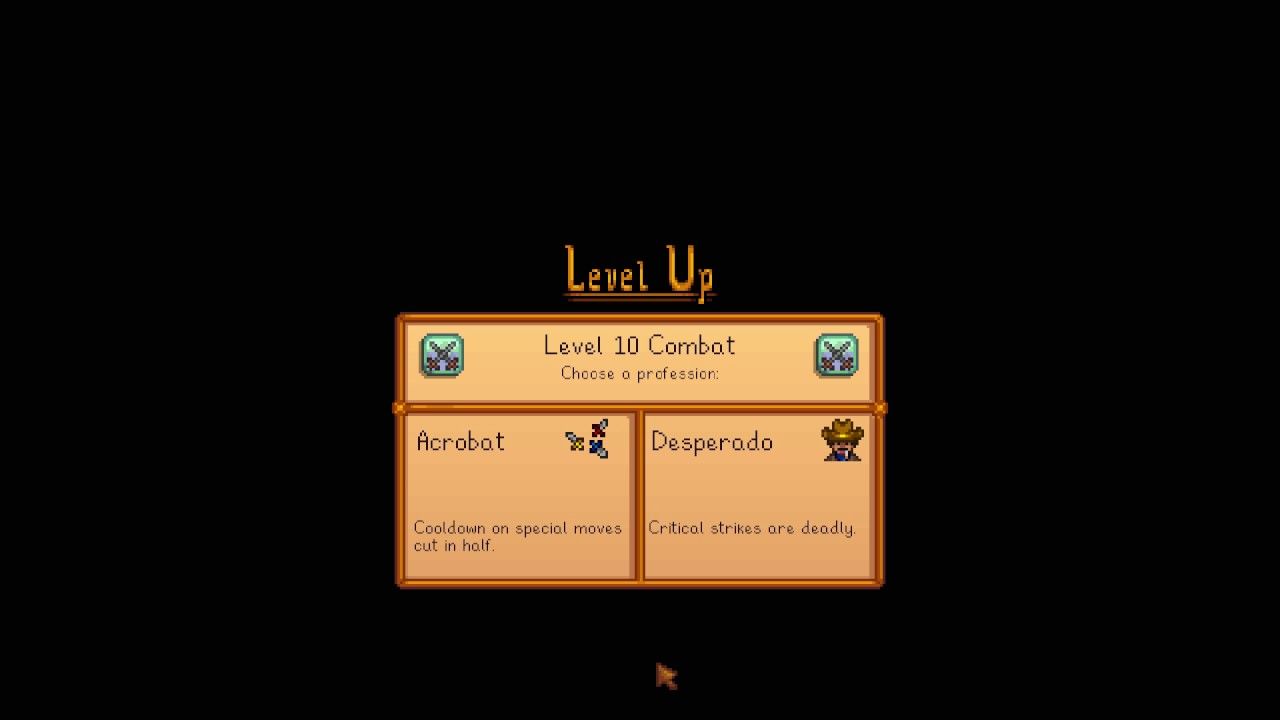1280x720 pixels.
Task: Select the Desperado profession
Action: 757,495
